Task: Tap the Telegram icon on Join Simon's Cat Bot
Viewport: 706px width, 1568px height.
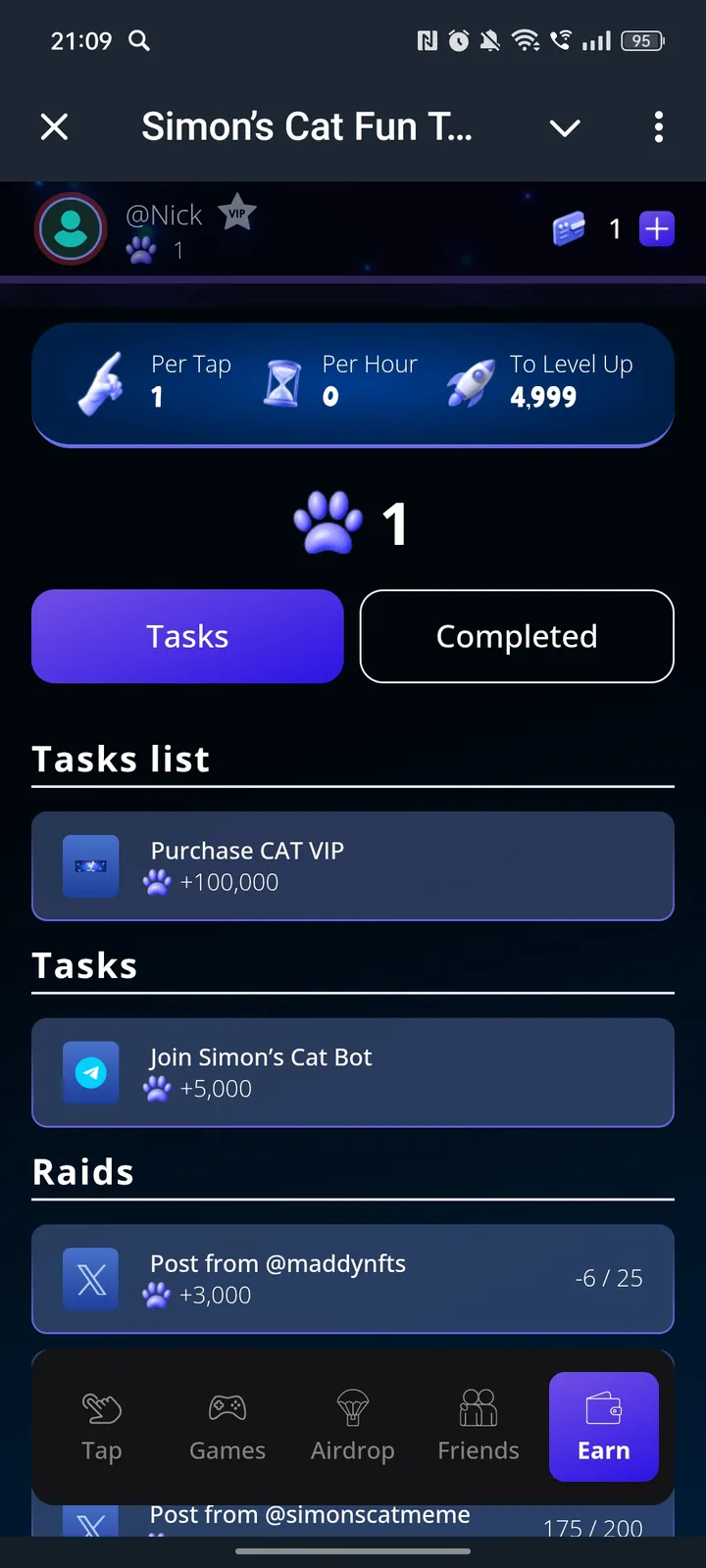Action: pyautogui.click(x=90, y=1072)
